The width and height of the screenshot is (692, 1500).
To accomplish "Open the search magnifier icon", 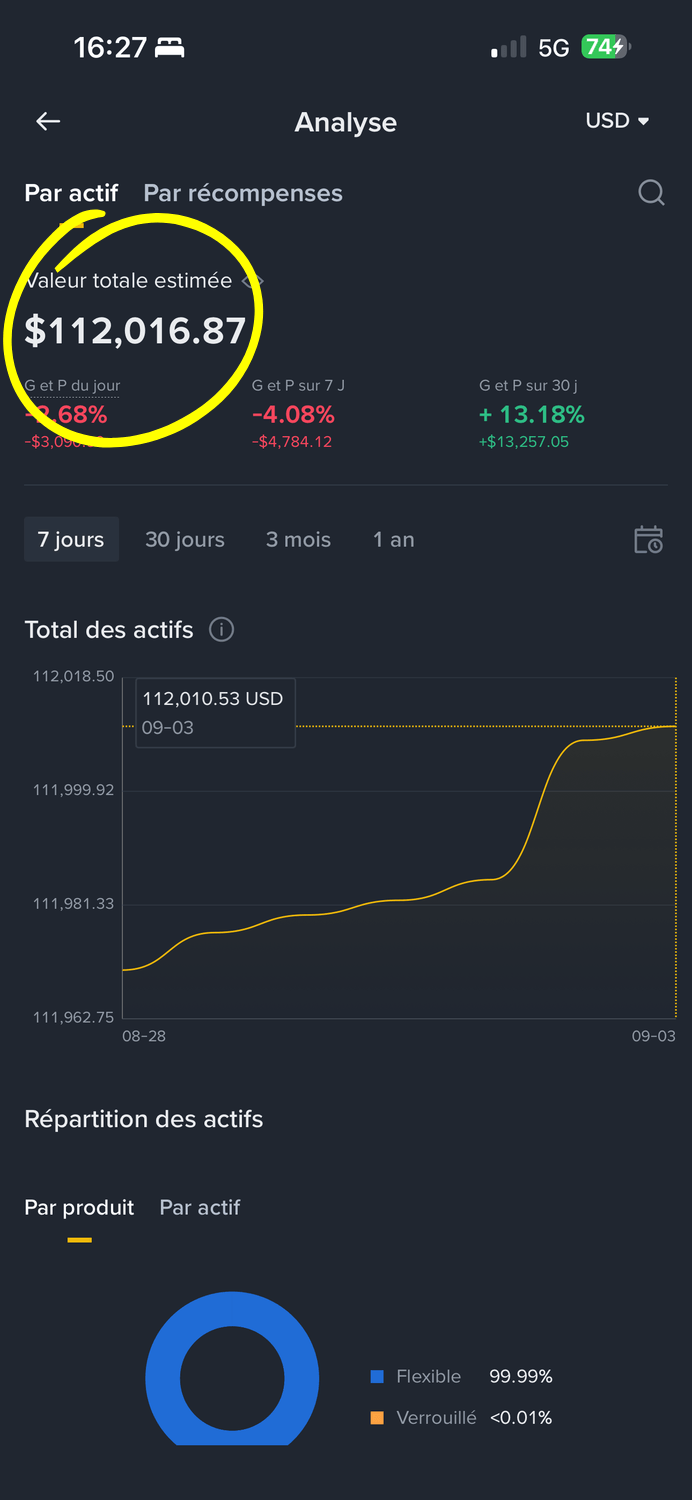I will point(651,193).
